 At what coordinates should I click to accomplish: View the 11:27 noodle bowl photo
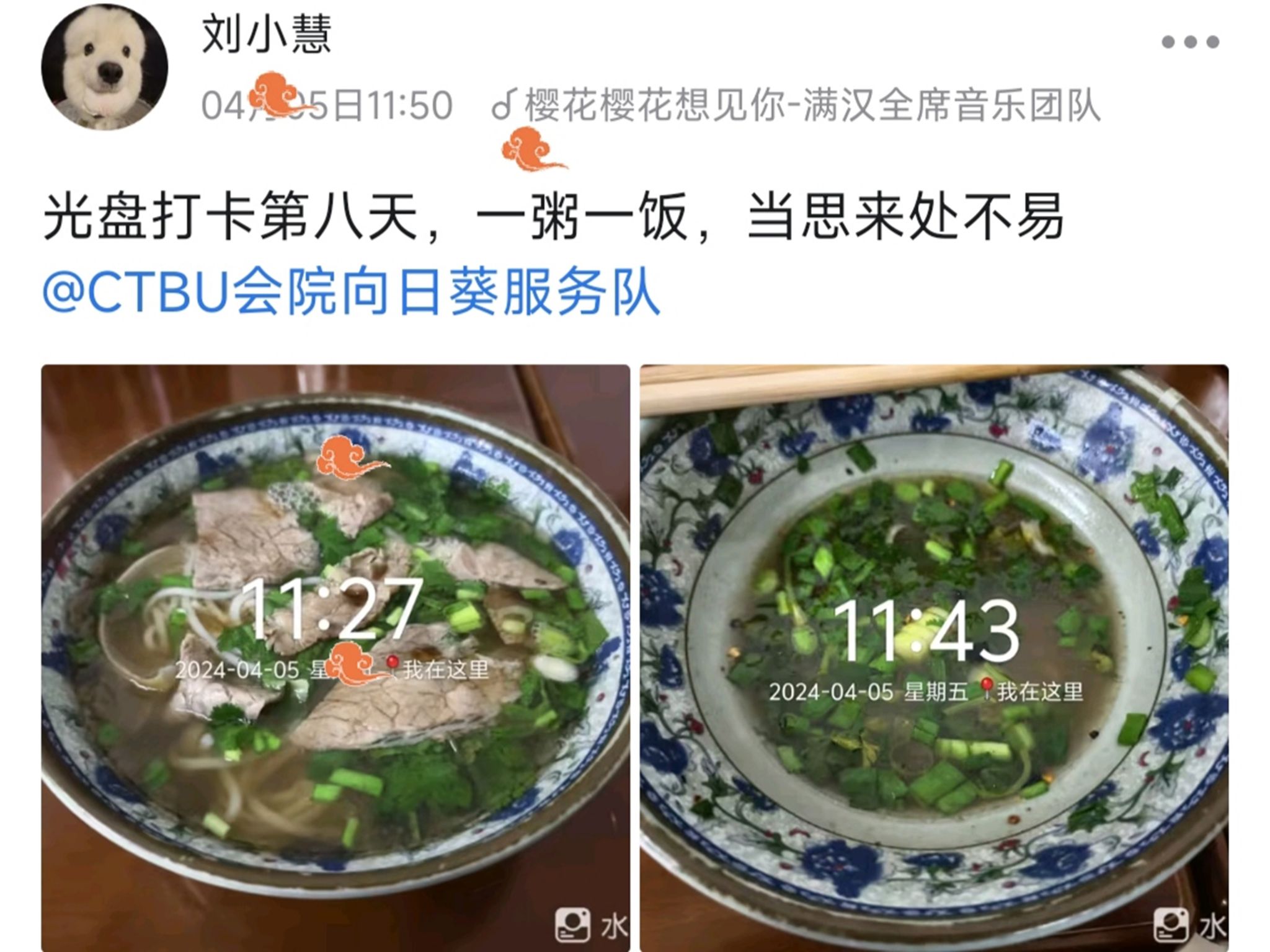coord(335,657)
